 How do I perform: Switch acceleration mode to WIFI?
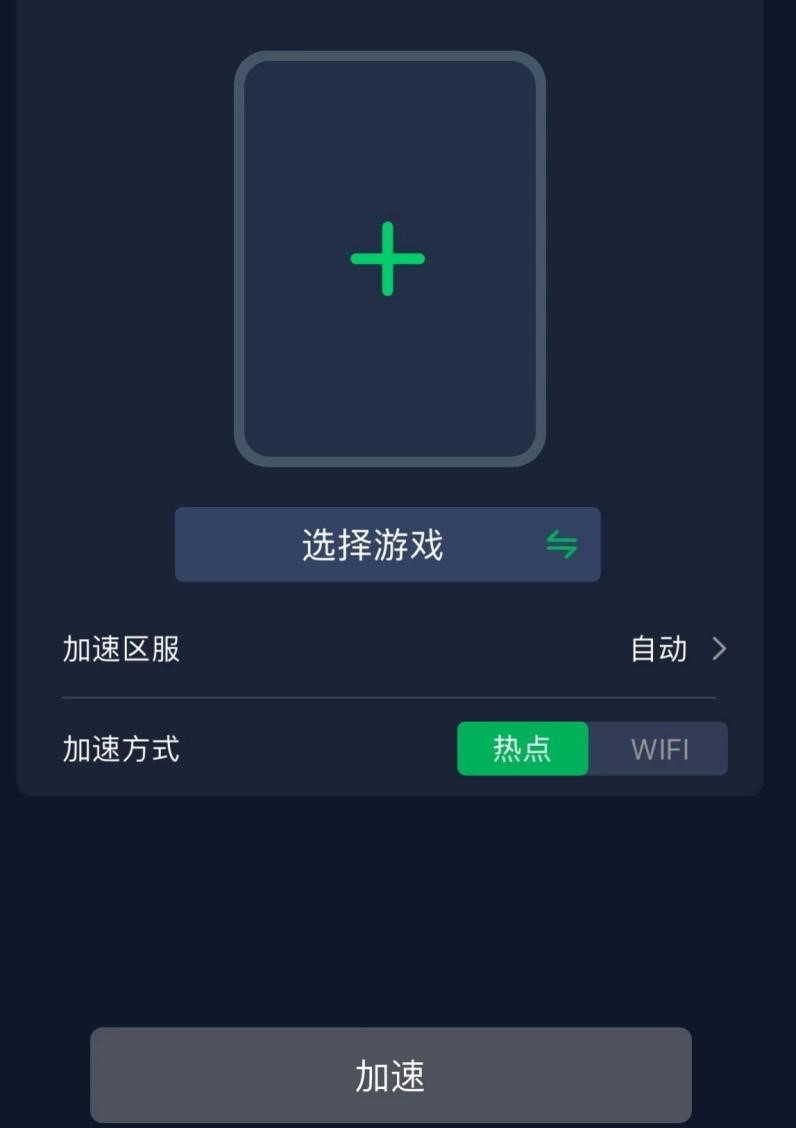coord(659,749)
